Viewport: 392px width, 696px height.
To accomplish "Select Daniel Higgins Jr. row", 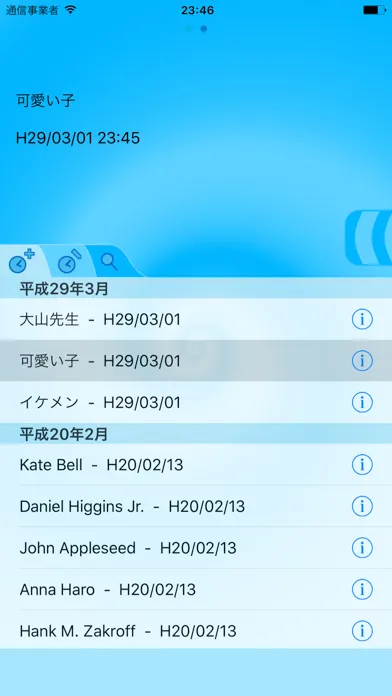I will tap(196, 506).
